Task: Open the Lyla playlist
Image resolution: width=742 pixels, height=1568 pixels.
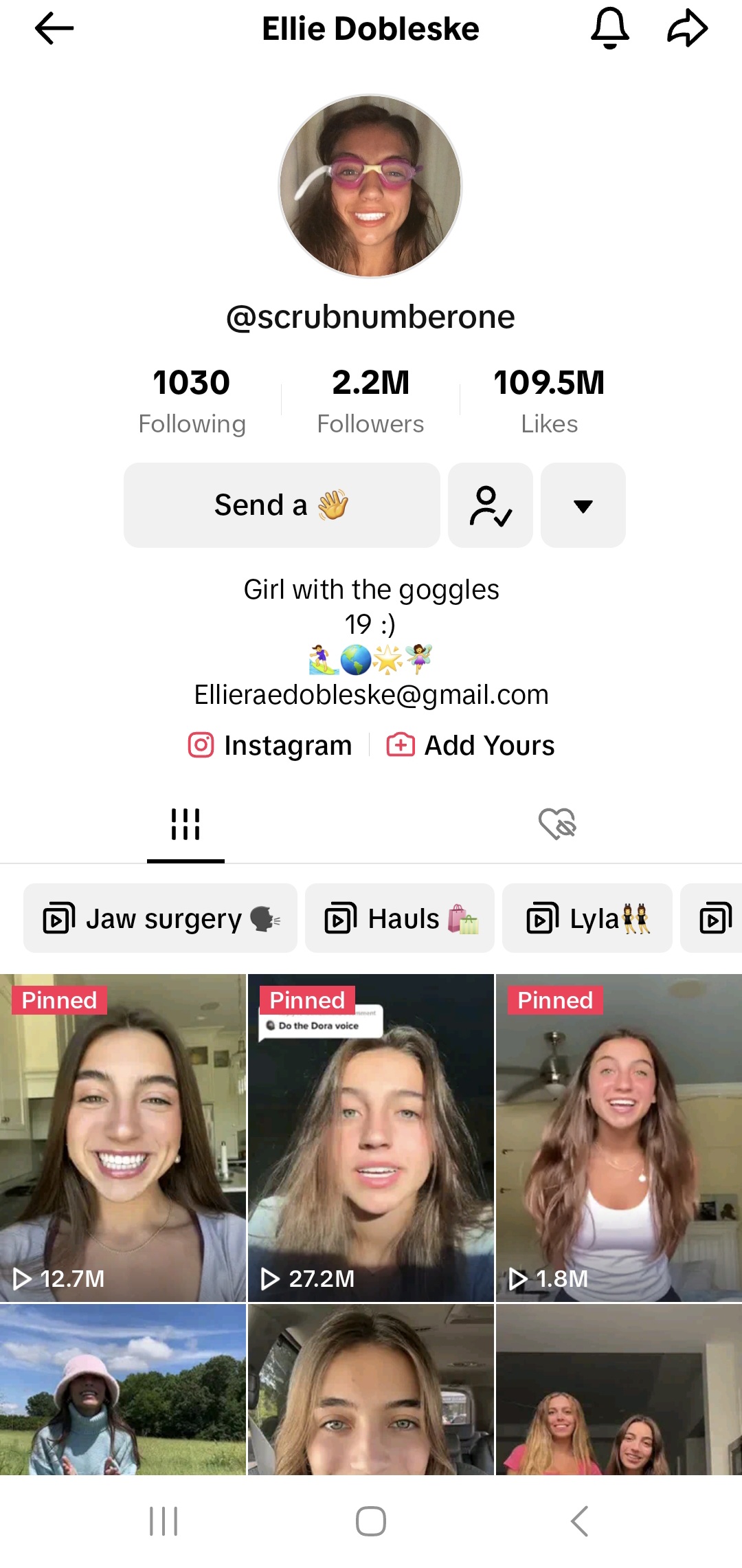Action: (587, 918)
